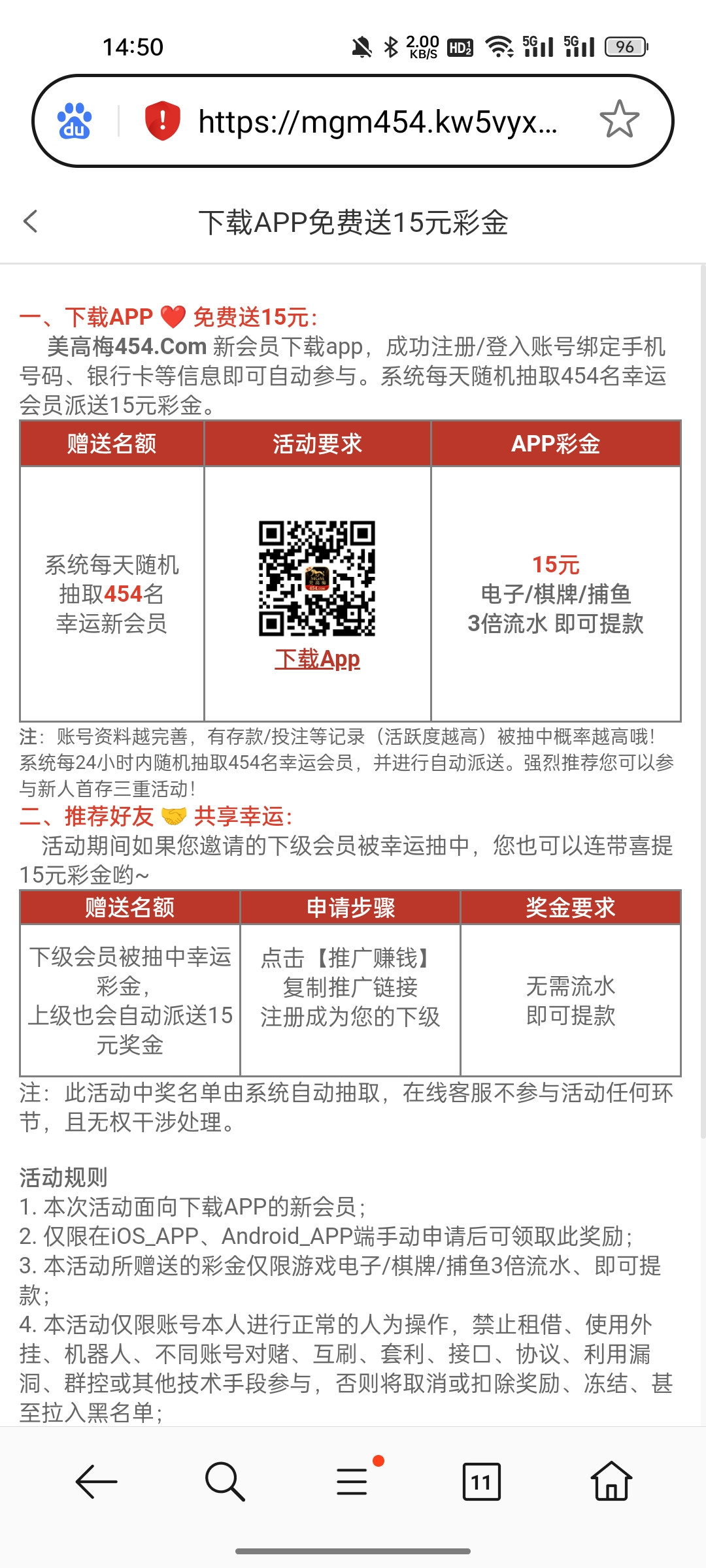Go to the browser home page
The width and height of the screenshot is (706, 1568).
coord(611,1482)
